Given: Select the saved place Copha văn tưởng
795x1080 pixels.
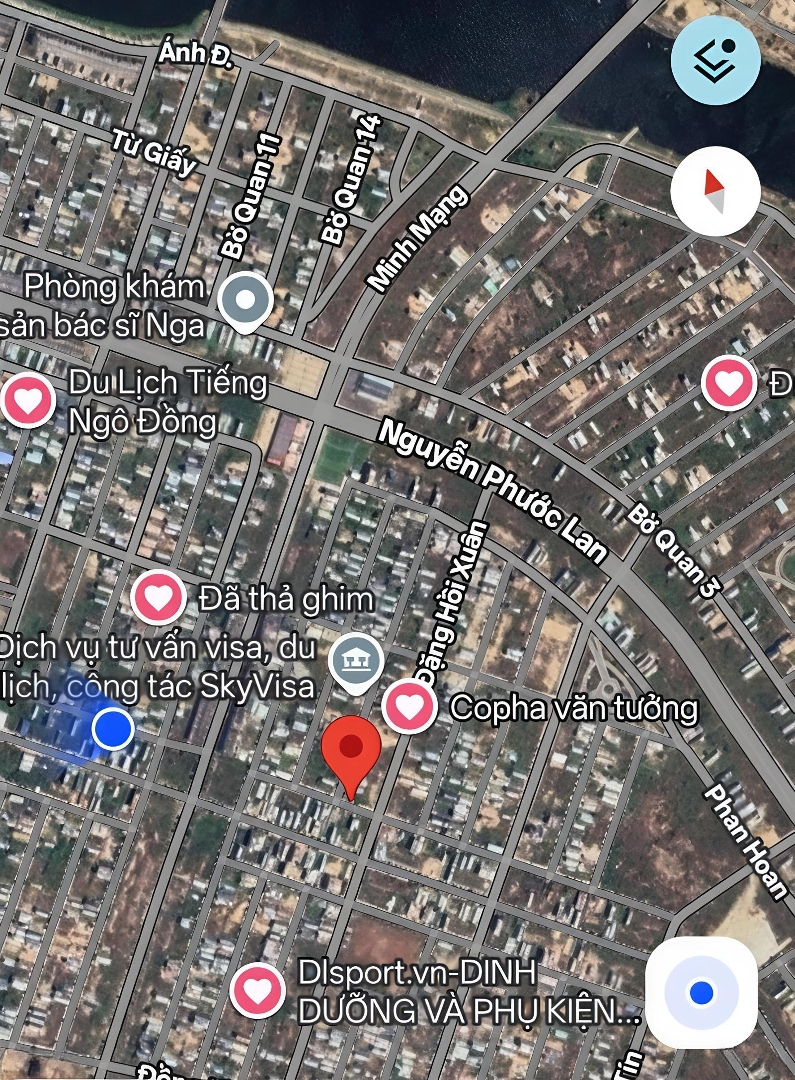Looking at the screenshot, I should [409, 707].
